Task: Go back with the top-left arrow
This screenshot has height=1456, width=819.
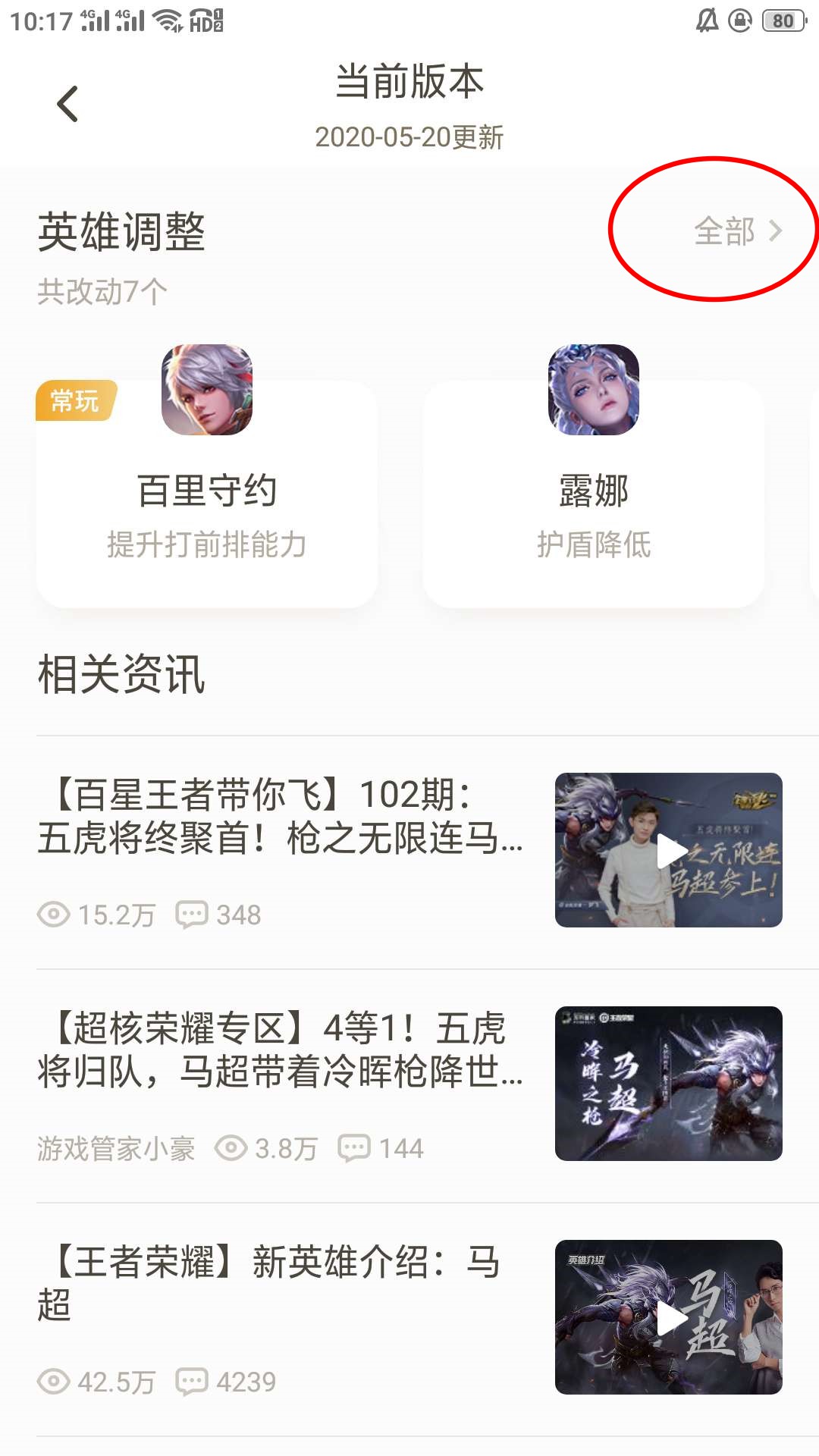Action: pos(67,104)
